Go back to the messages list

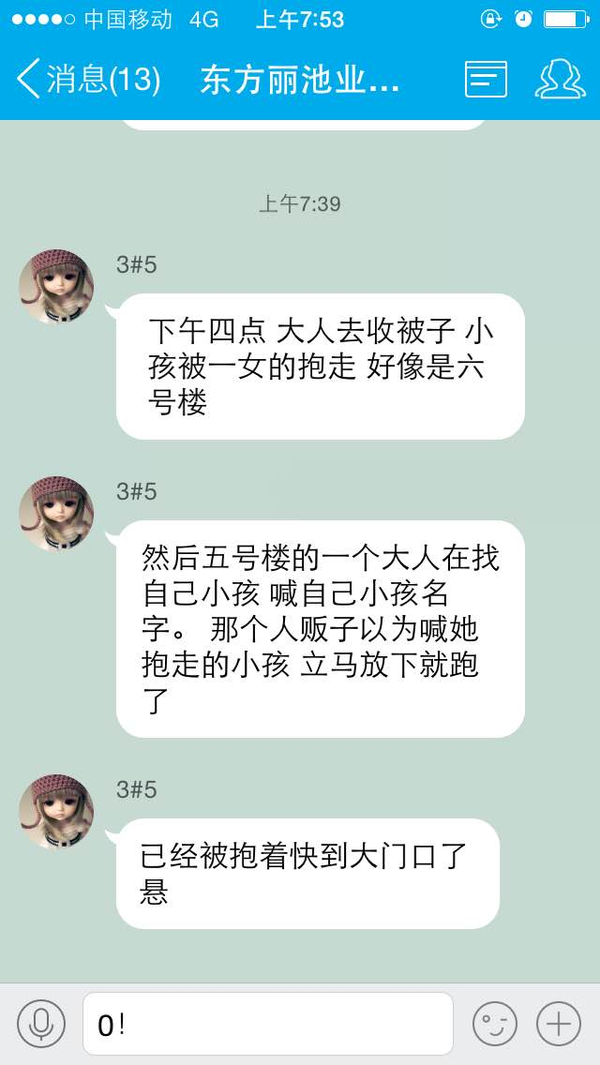coord(88,78)
